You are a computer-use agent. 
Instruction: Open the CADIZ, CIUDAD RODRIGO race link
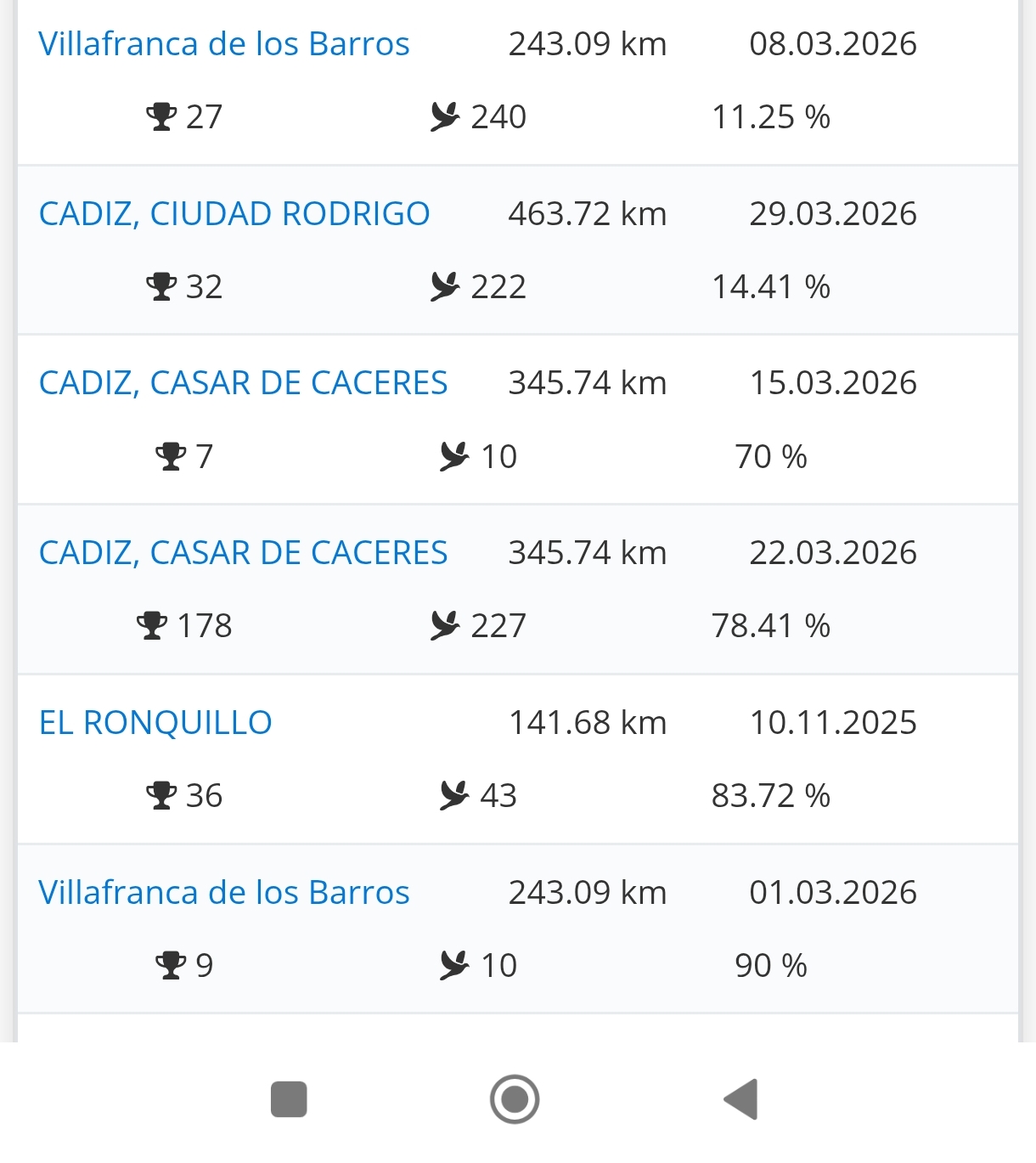[234, 214]
